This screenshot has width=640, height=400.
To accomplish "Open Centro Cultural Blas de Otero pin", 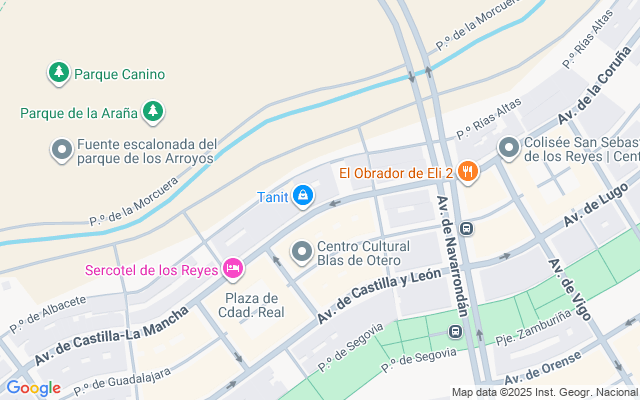I will (x=301, y=253).
